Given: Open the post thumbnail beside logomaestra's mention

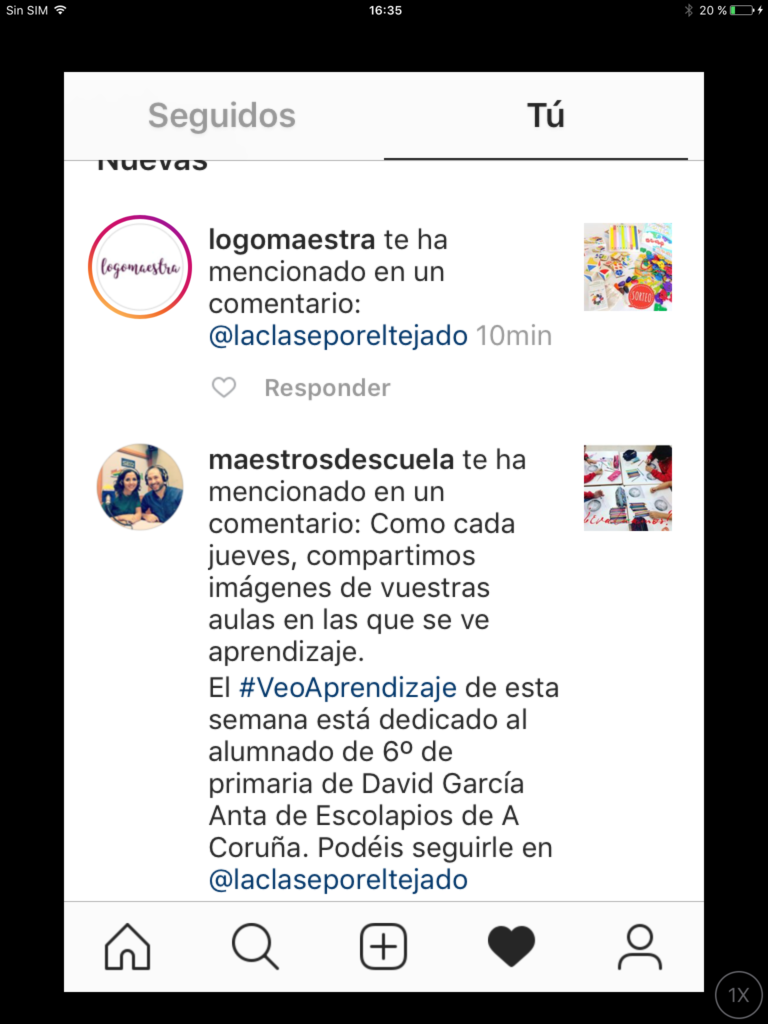Looking at the screenshot, I should tap(628, 267).
